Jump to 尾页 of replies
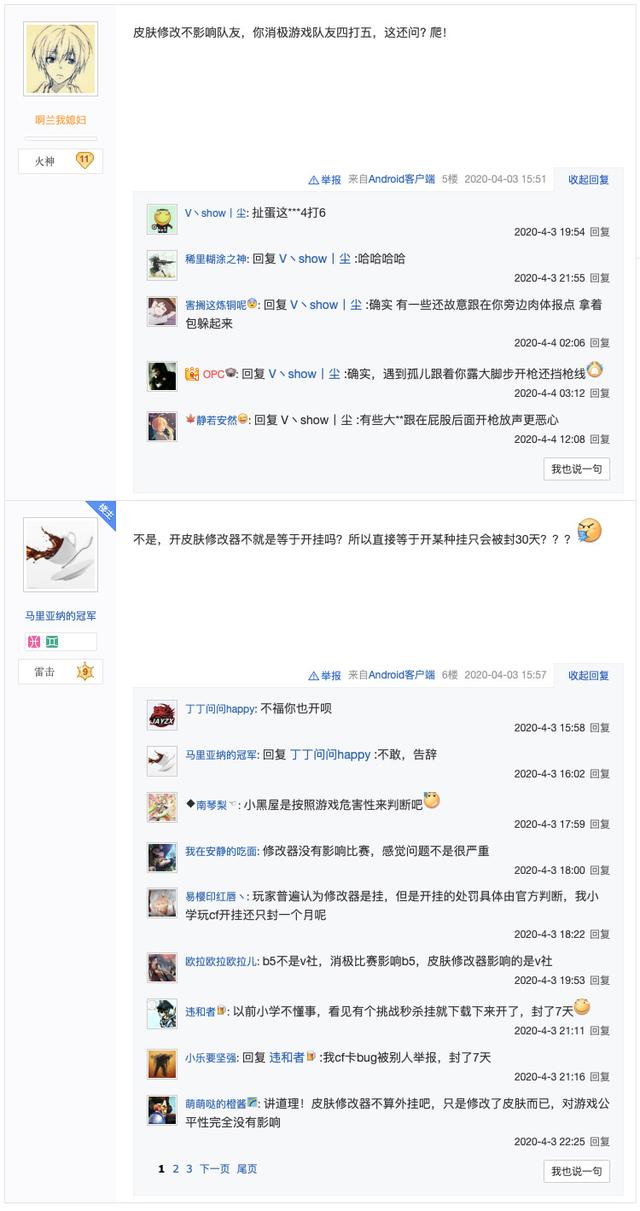 [246, 1168]
